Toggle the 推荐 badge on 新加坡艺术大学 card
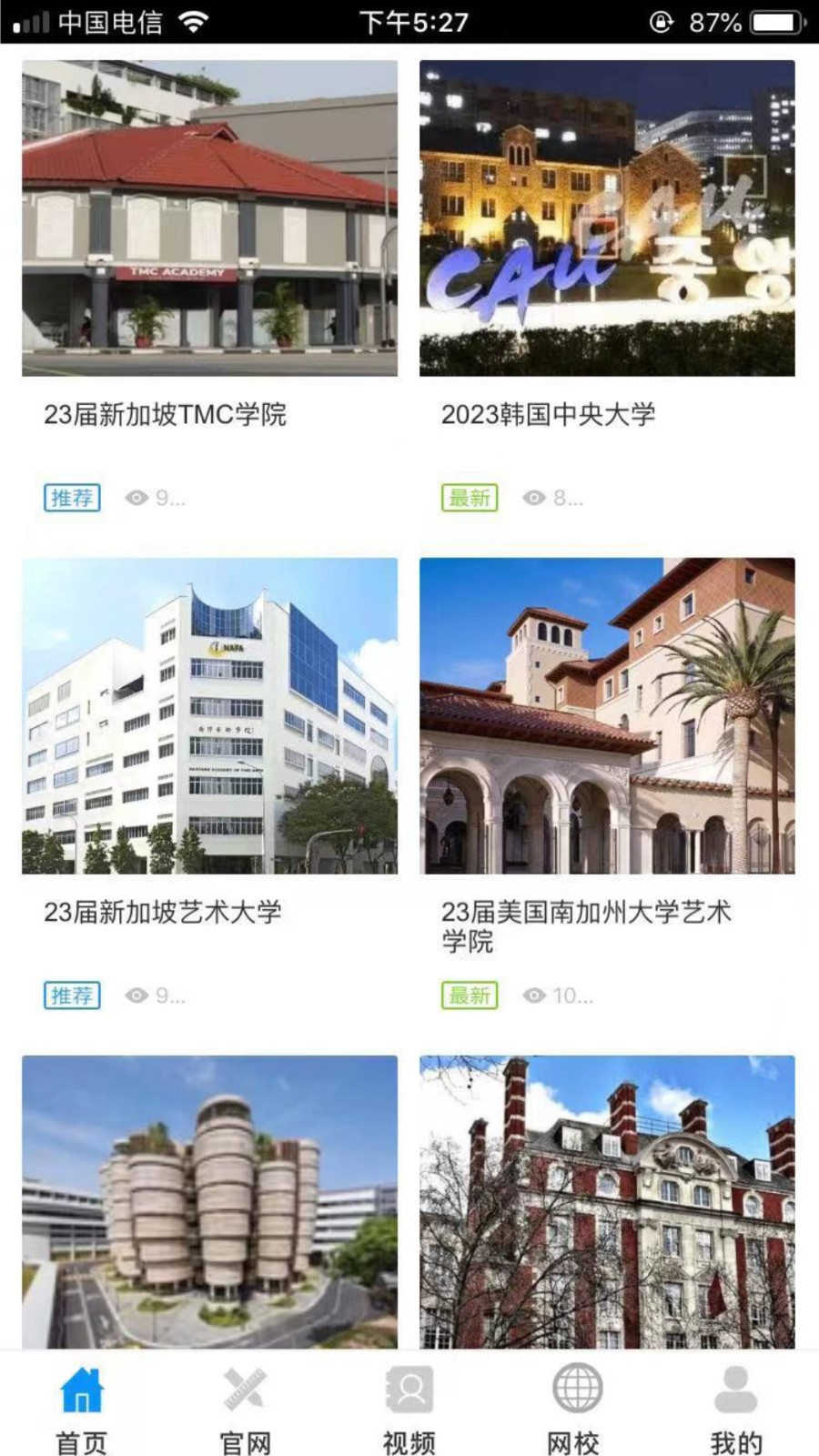The width and height of the screenshot is (819, 1456). (x=72, y=996)
